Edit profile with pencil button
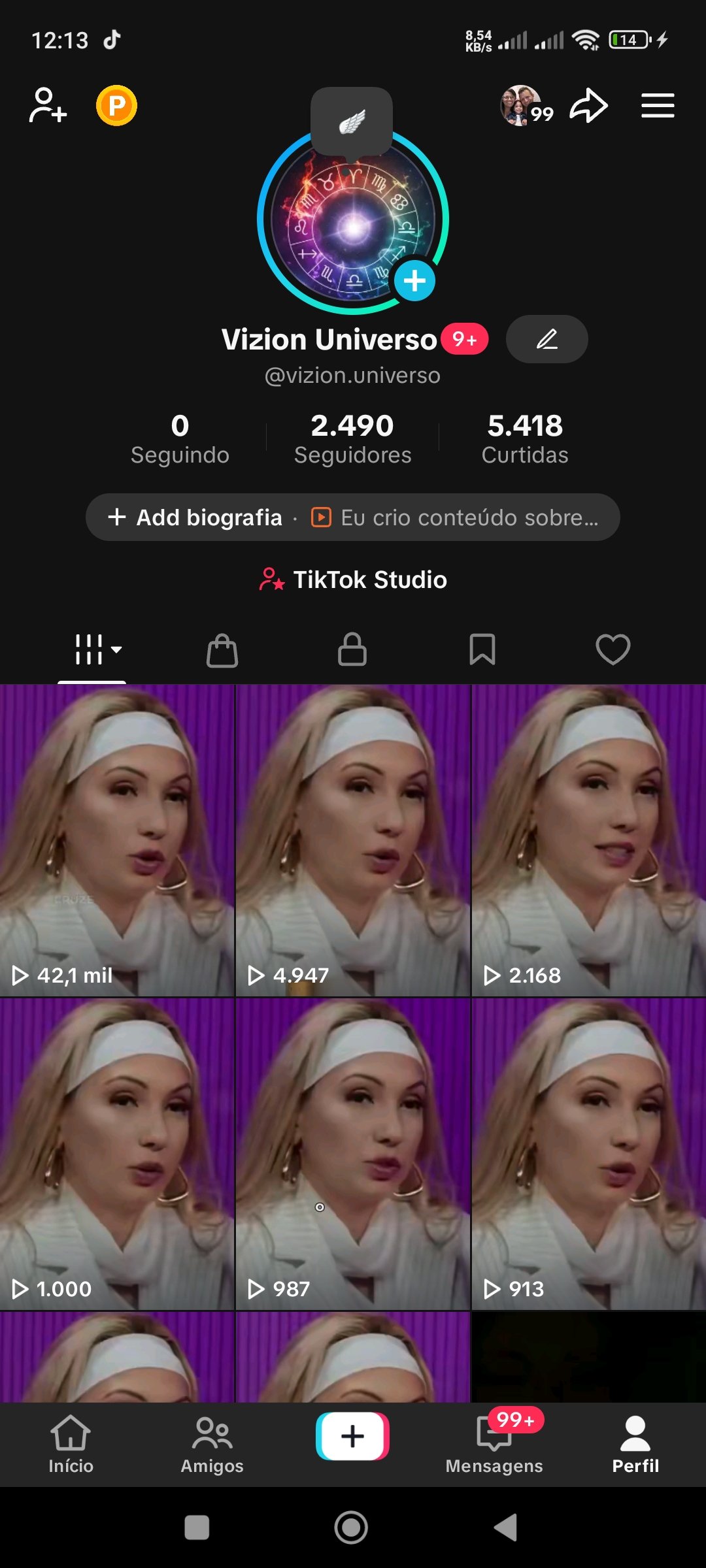Viewport: 706px width, 1568px height. click(x=546, y=339)
